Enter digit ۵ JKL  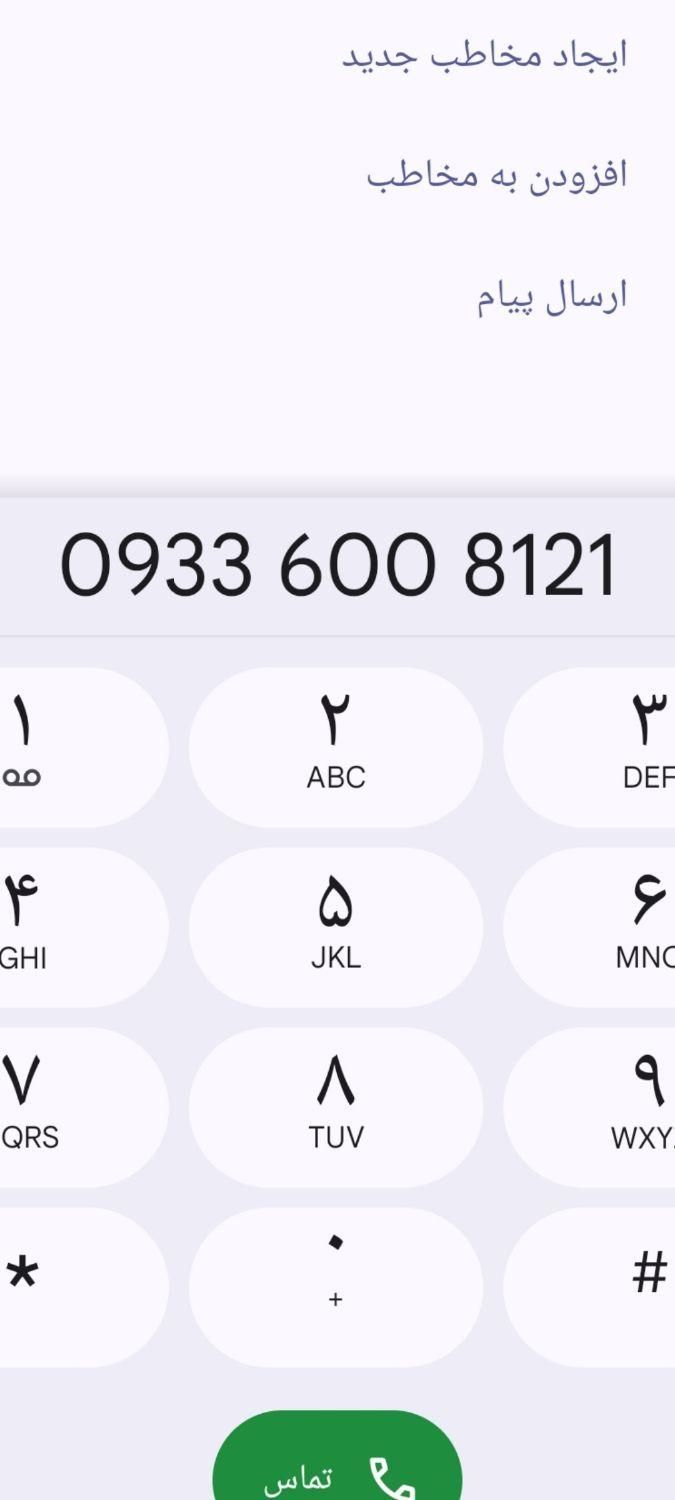coord(336,927)
